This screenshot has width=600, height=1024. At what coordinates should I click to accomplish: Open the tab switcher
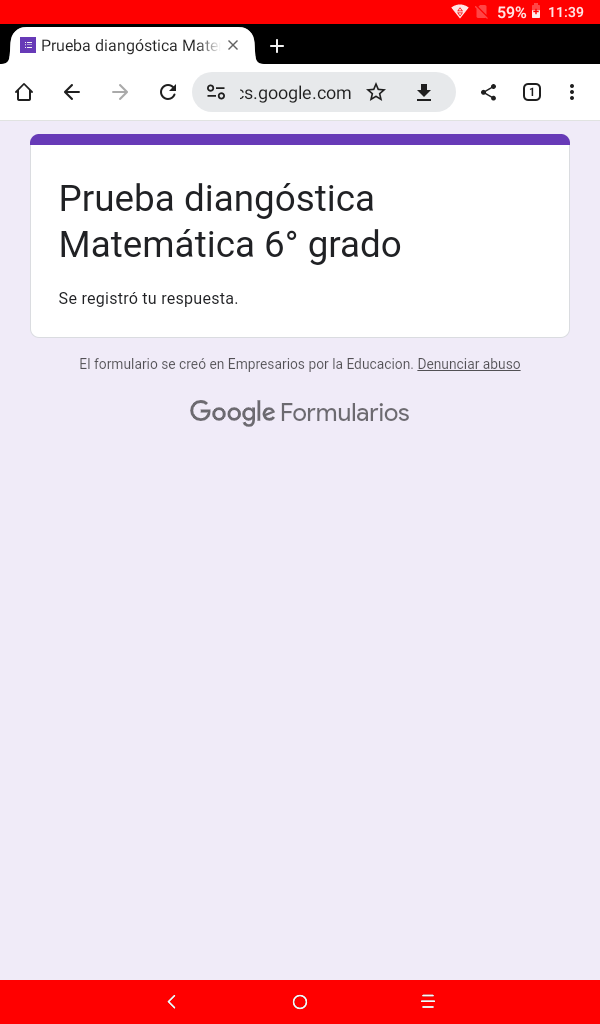click(x=531, y=93)
